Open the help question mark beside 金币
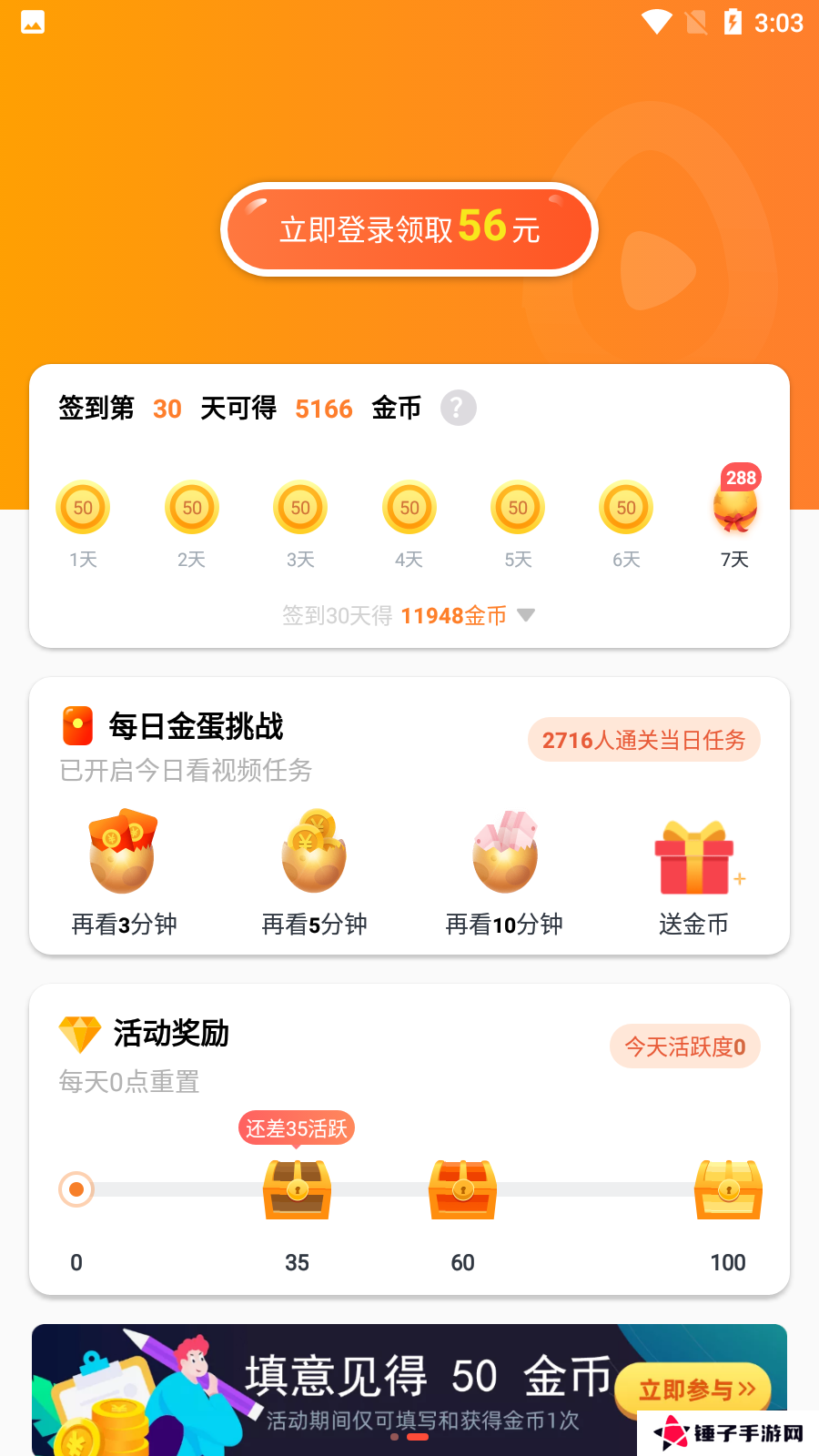The width and height of the screenshot is (819, 1456). 457,409
